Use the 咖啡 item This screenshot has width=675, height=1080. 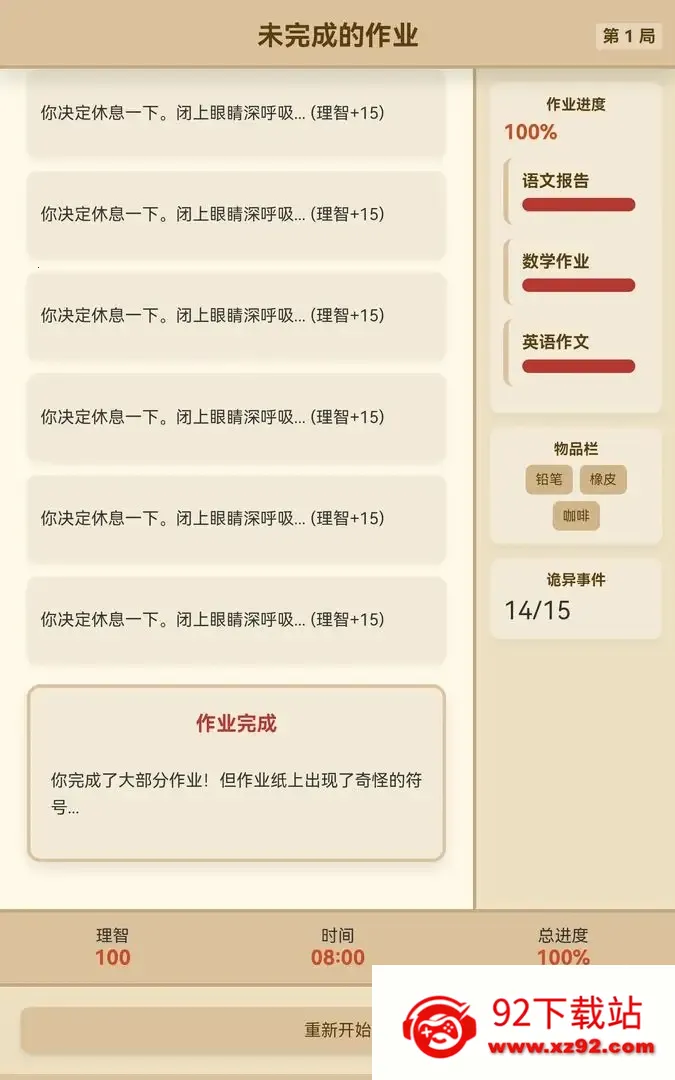[576, 516]
